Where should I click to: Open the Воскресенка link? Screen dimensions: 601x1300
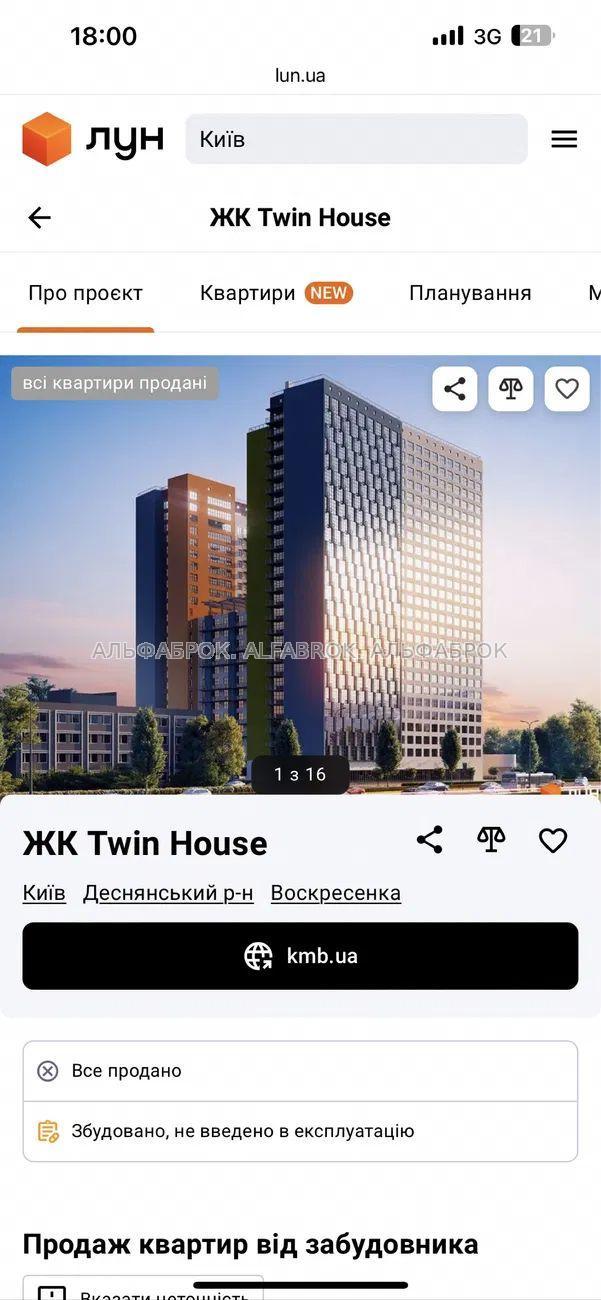335,893
